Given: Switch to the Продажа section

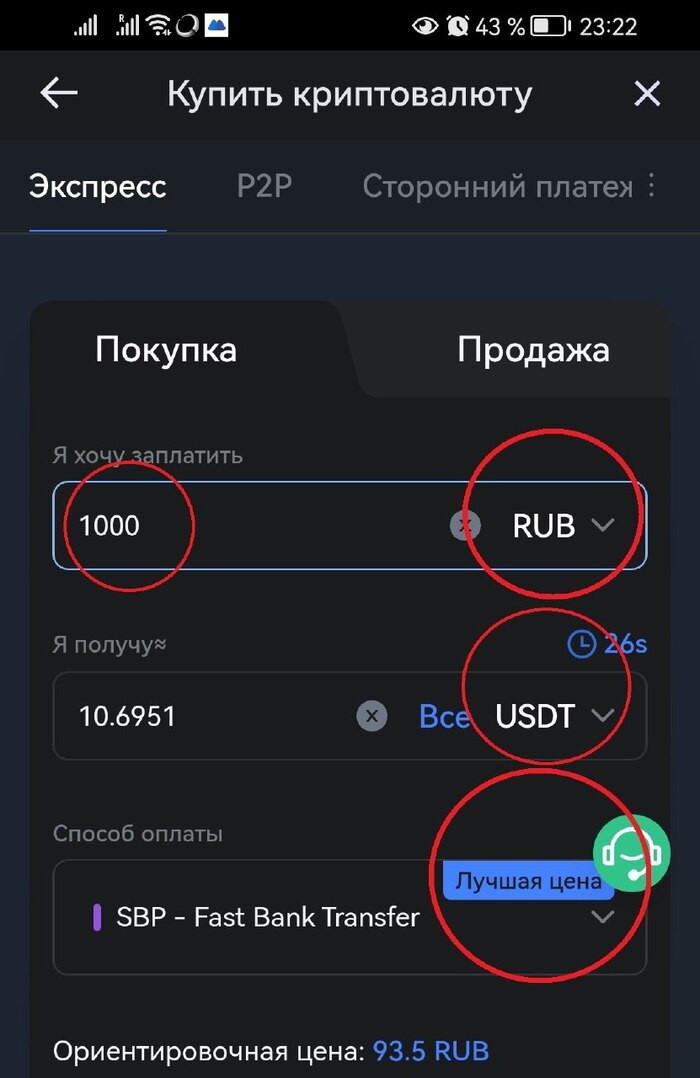Looking at the screenshot, I should coord(533,350).
